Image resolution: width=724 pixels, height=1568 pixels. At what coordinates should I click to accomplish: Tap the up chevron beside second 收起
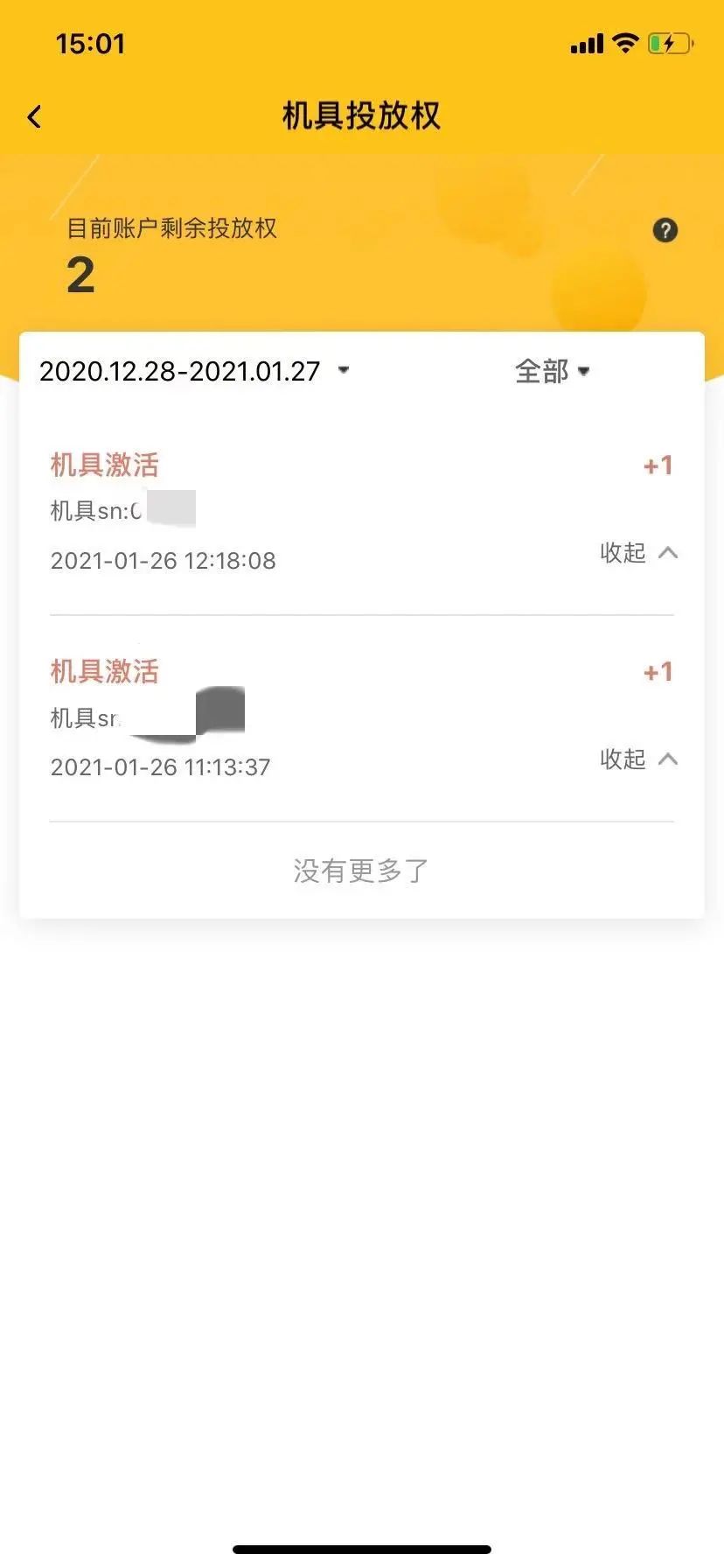tap(670, 759)
